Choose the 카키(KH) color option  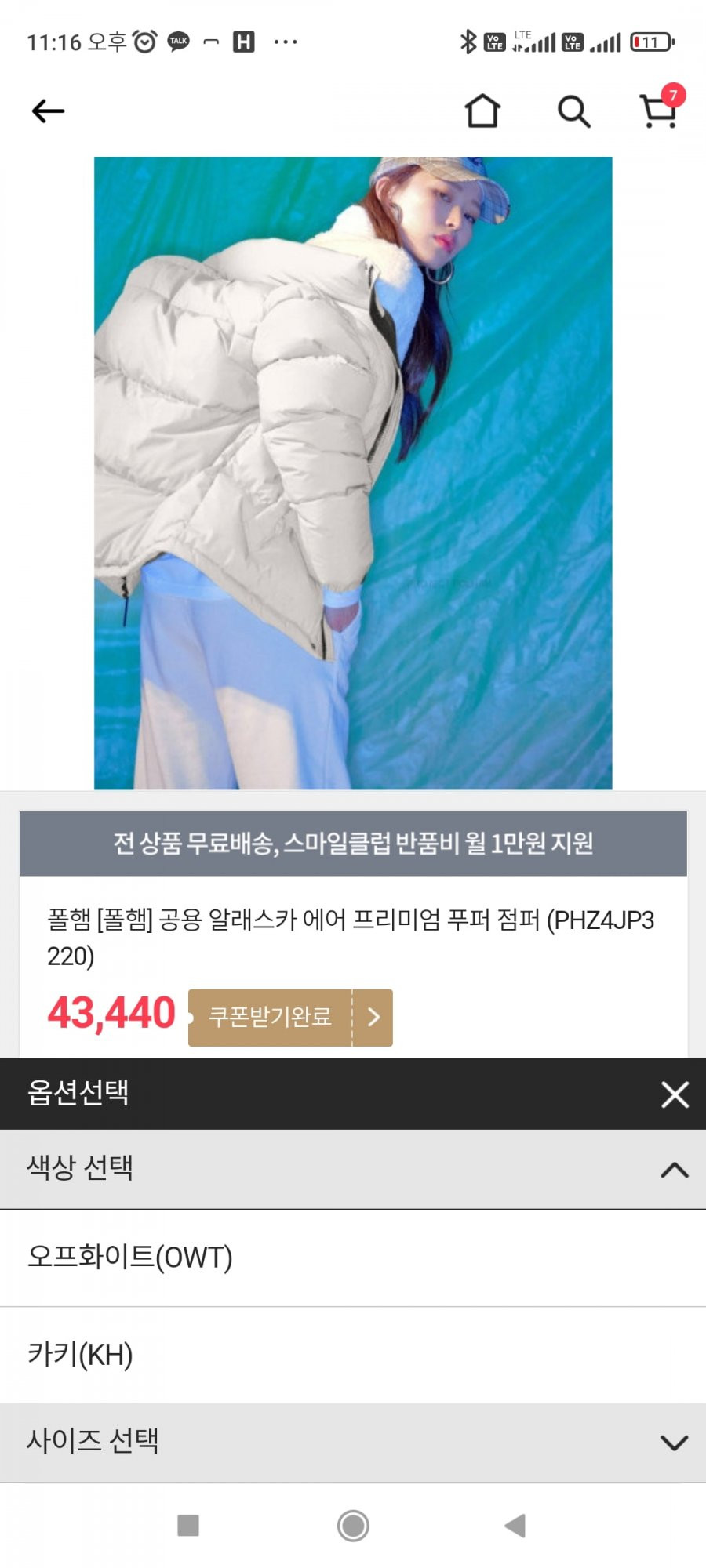tap(353, 1355)
